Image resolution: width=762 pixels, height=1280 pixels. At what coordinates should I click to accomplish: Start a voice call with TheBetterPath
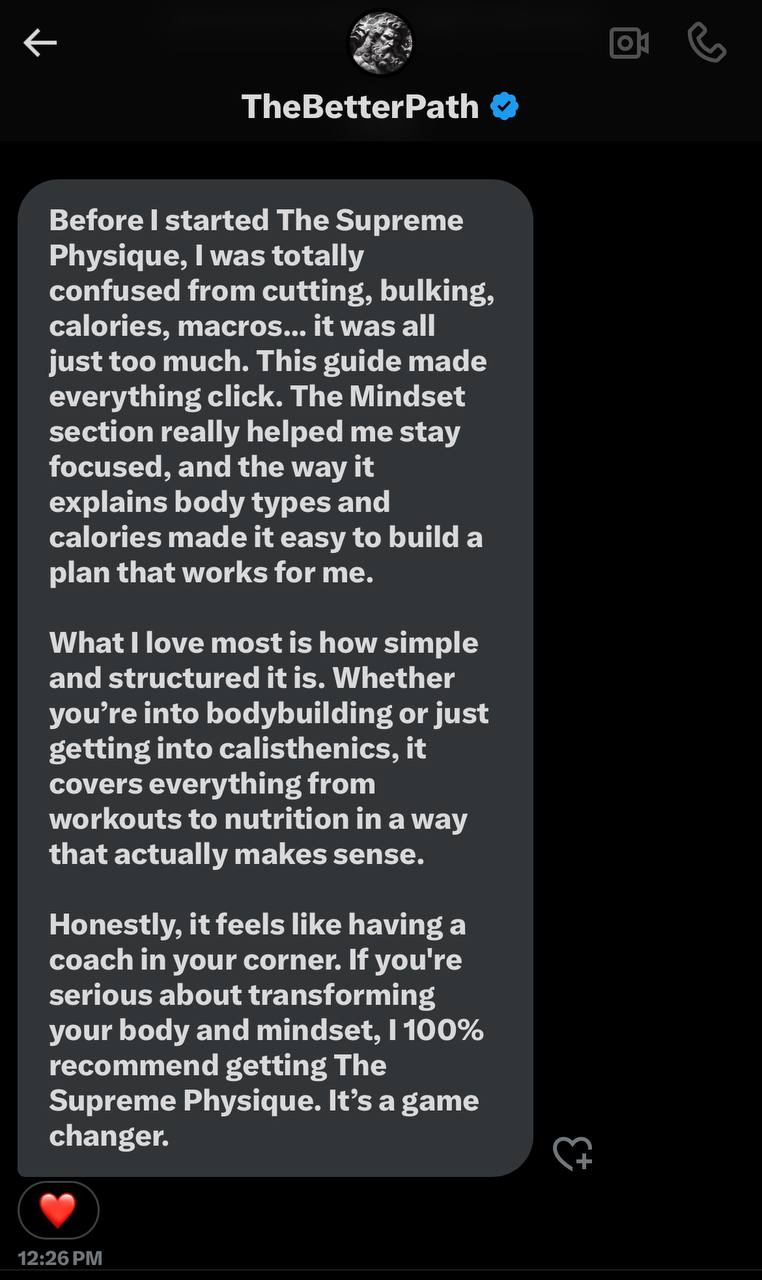pyautogui.click(x=707, y=43)
